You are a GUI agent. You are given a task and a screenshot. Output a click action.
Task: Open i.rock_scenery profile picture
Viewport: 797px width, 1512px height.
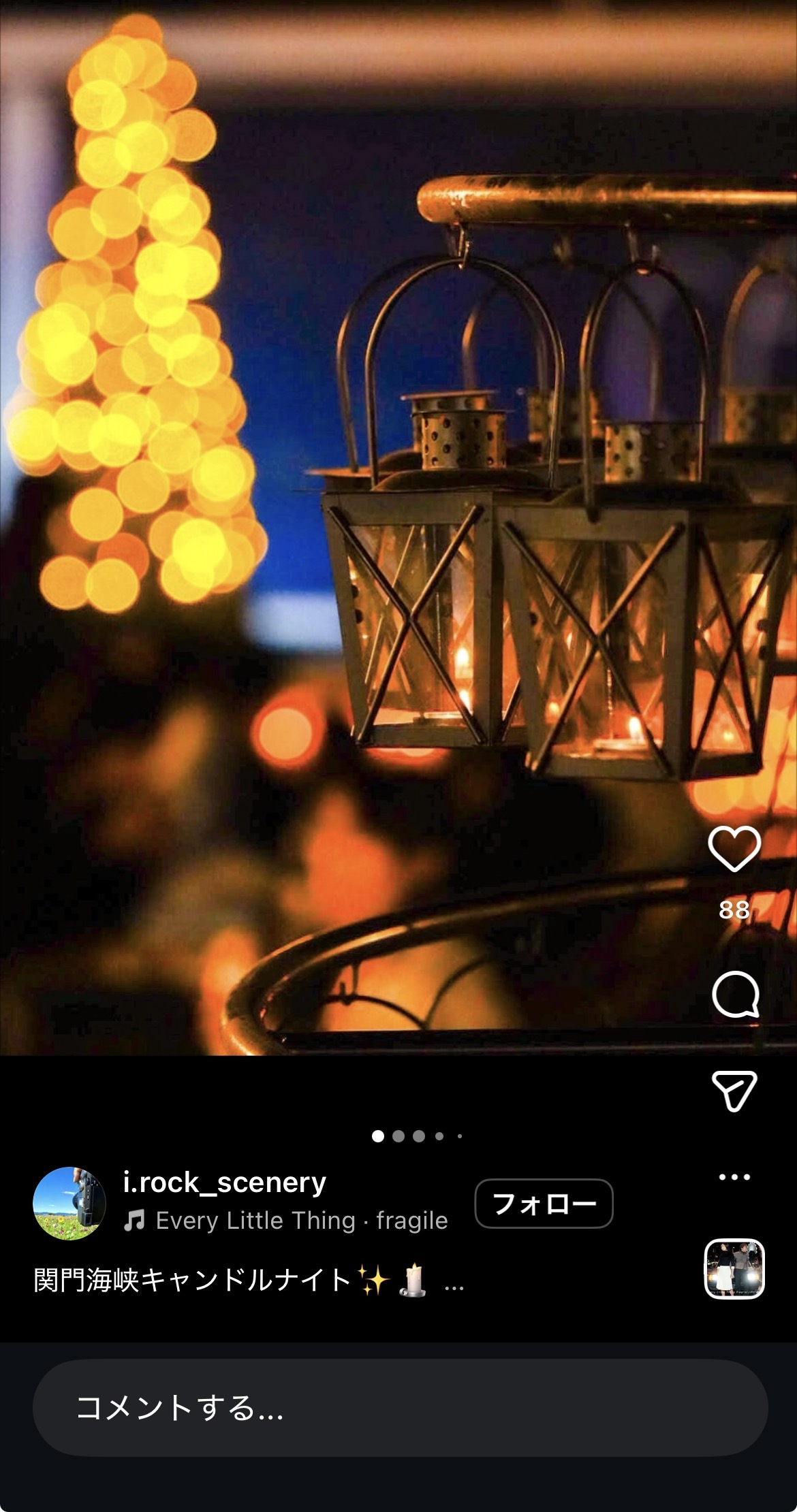pos(69,1204)
